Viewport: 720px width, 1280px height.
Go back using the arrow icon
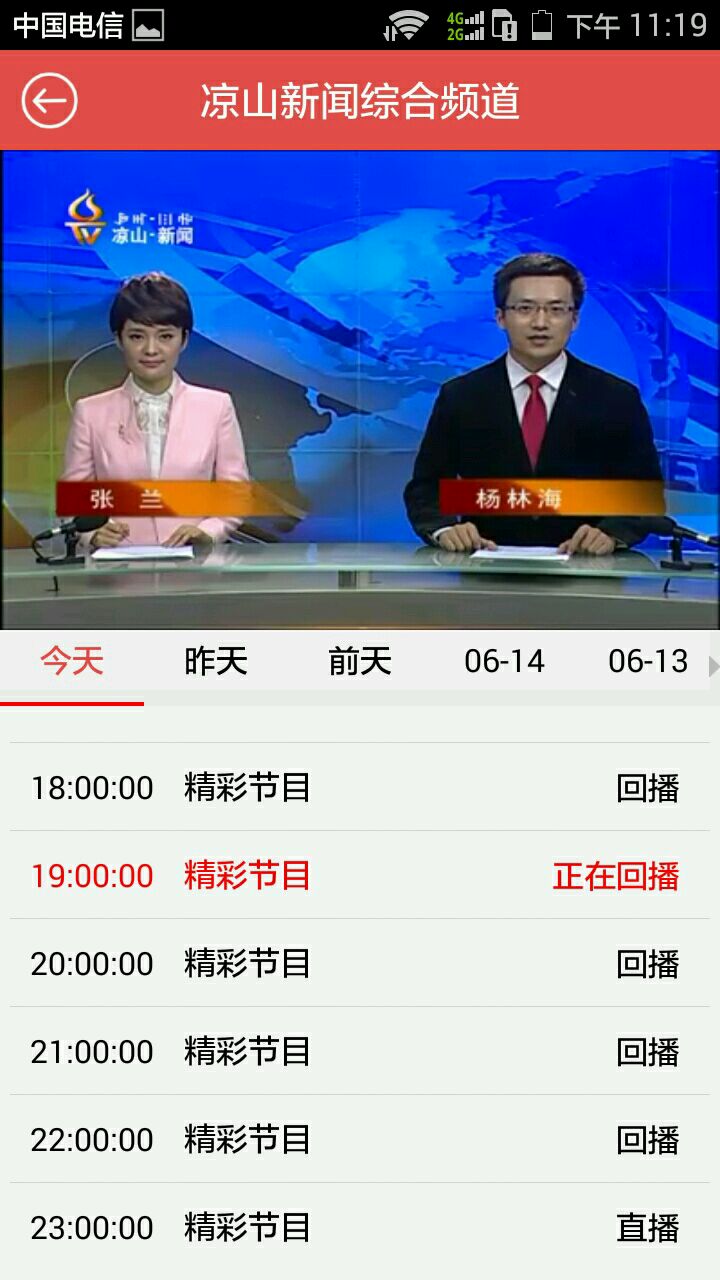pyautogui.click(x=49, y=101)
